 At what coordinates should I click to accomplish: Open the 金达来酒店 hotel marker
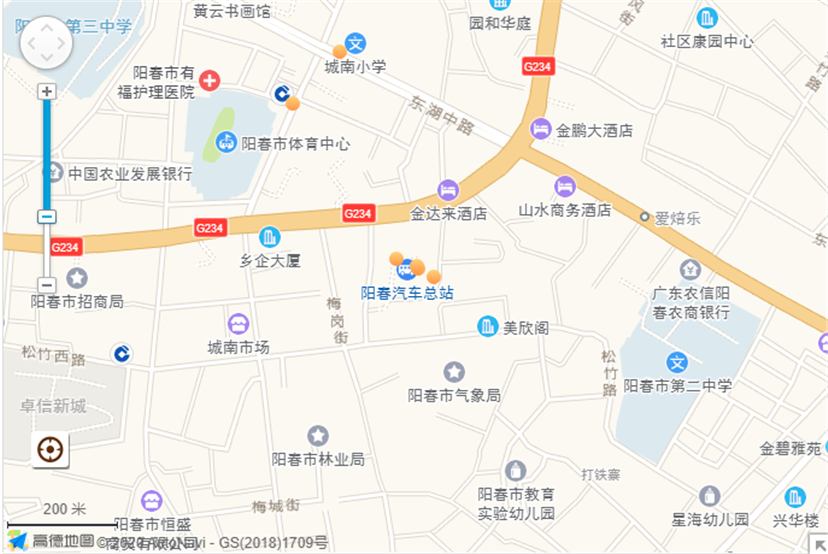point(448,189)
